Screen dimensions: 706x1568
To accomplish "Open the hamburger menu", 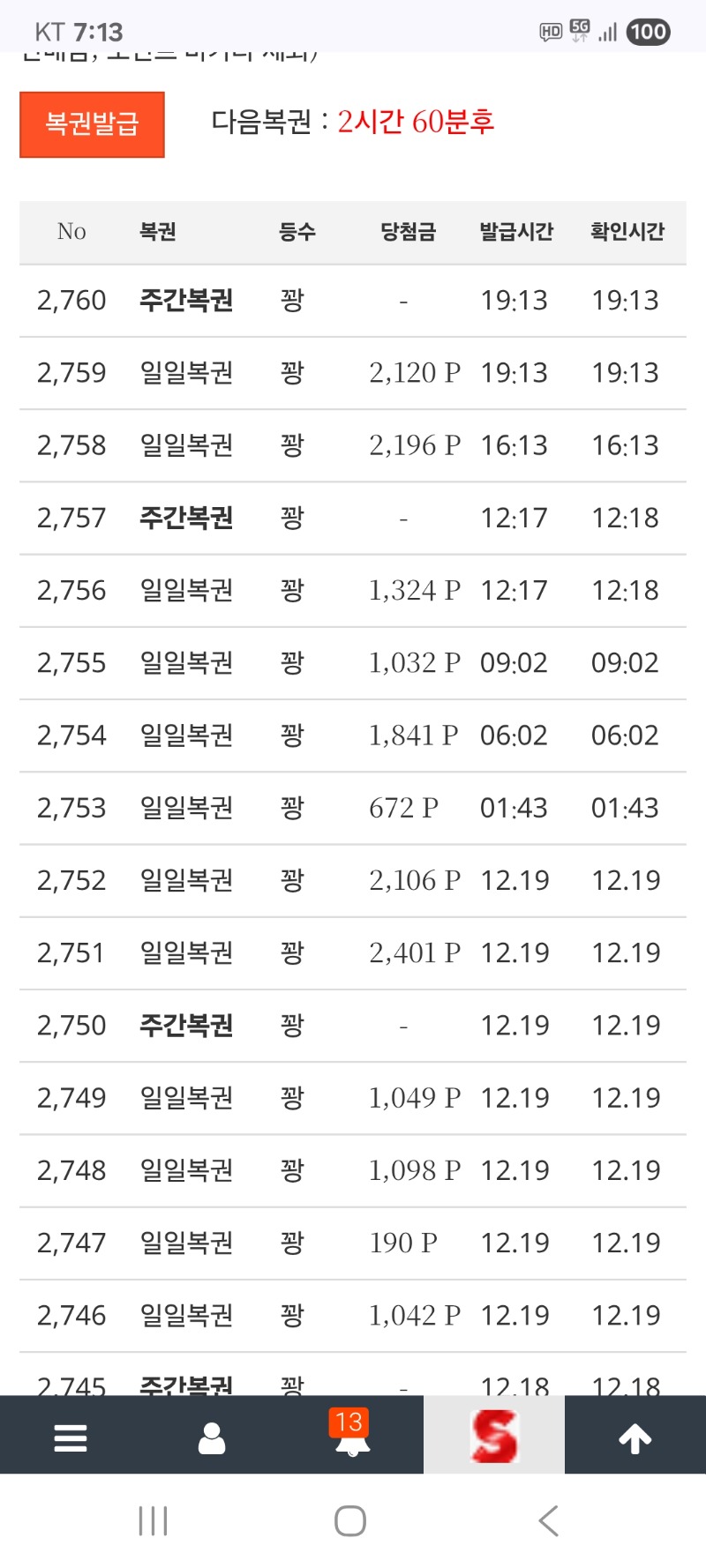I will pos(71,1437).
